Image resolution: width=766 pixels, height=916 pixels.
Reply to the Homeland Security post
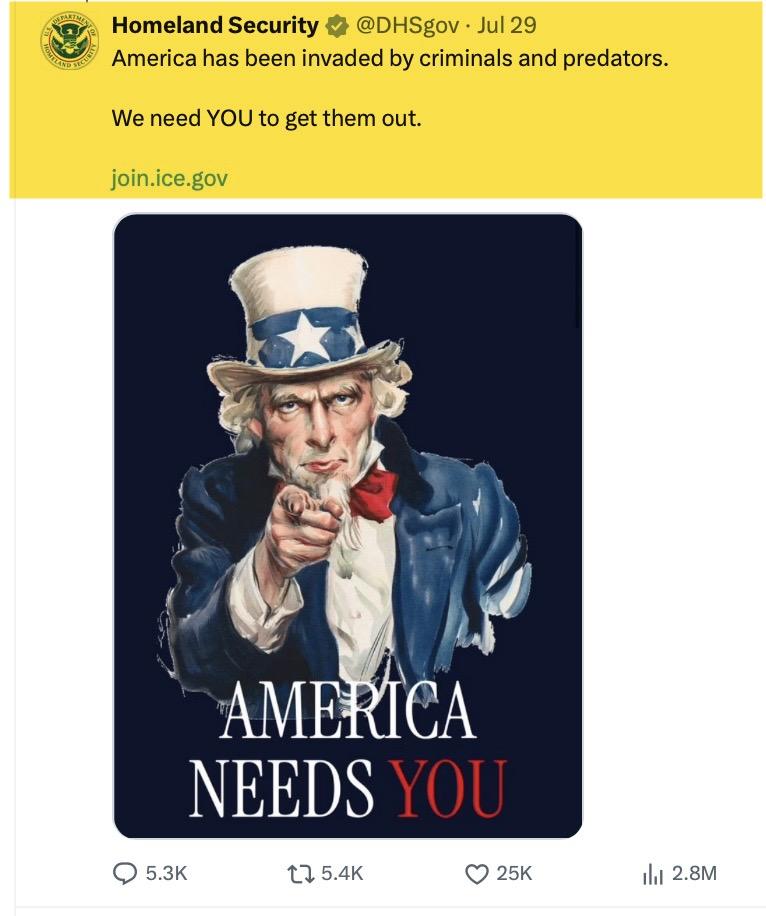[126, 873]
